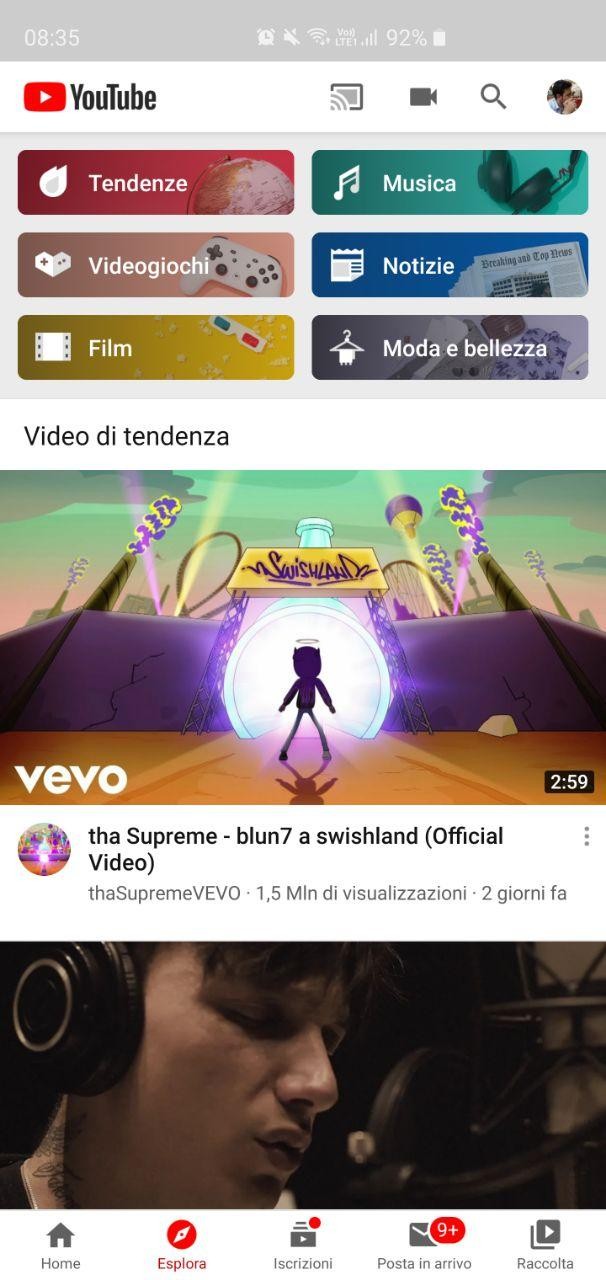Open thaSupremeVEVO channel avatar
This screenshot has width=606, height=1280.
tap(44, 850)
